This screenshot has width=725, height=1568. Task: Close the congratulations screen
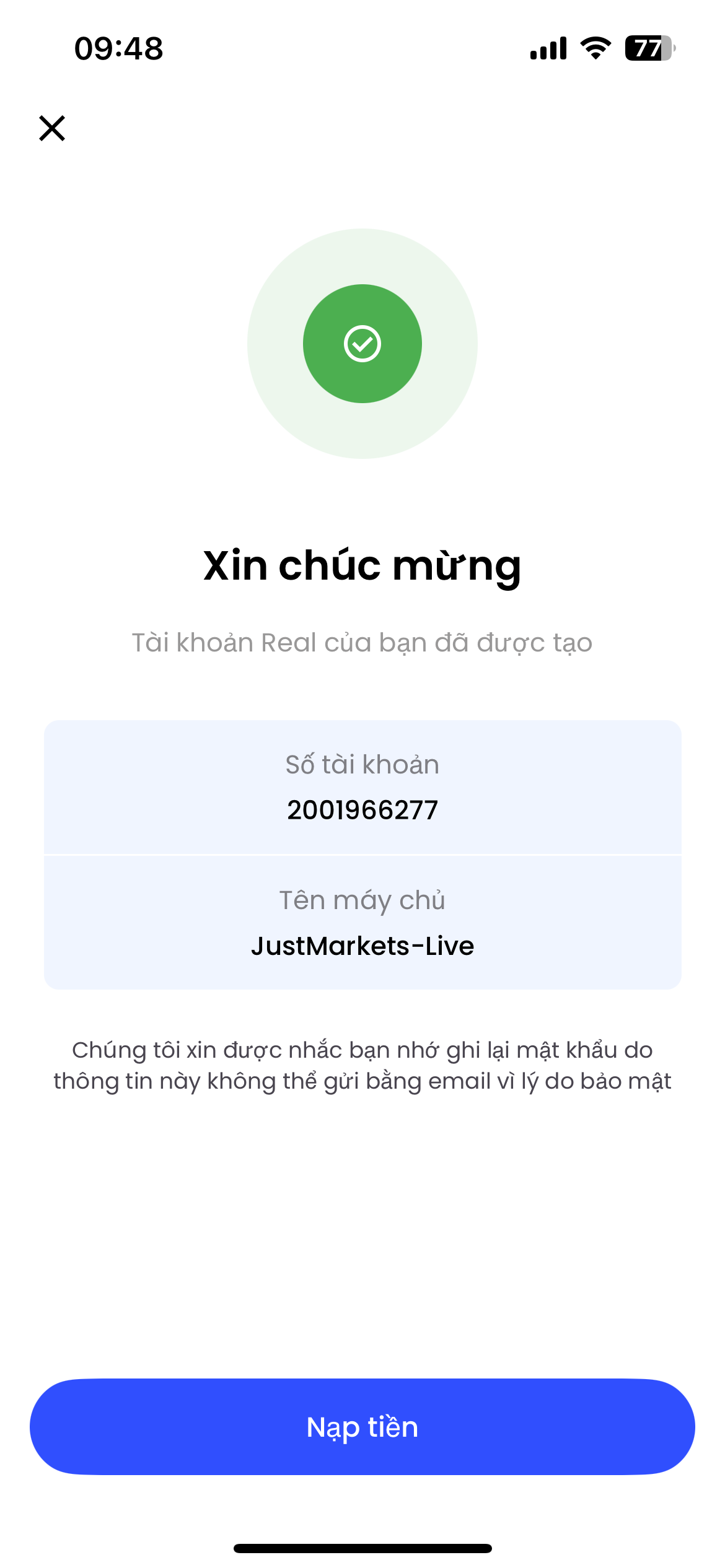coord(52,128)
